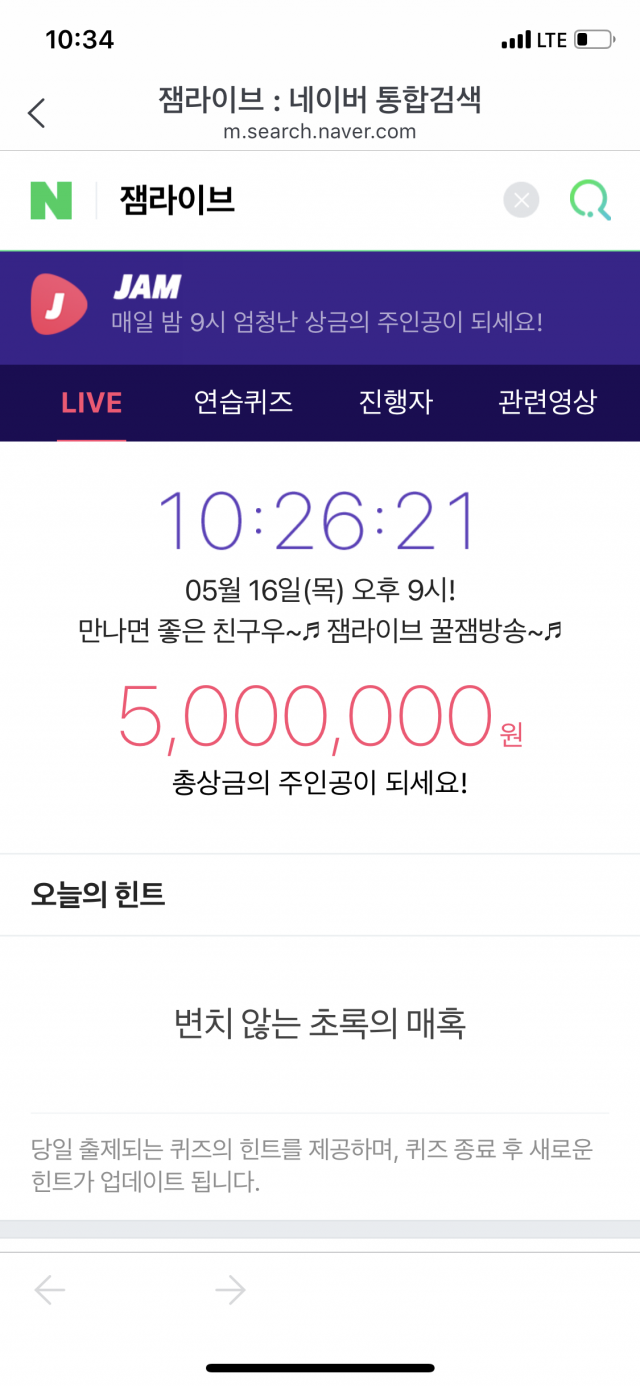Image resolution: width=640 pixels, height=1386 pixels.
Task: Switch to the LIVE tab
Action: (92, 403)
